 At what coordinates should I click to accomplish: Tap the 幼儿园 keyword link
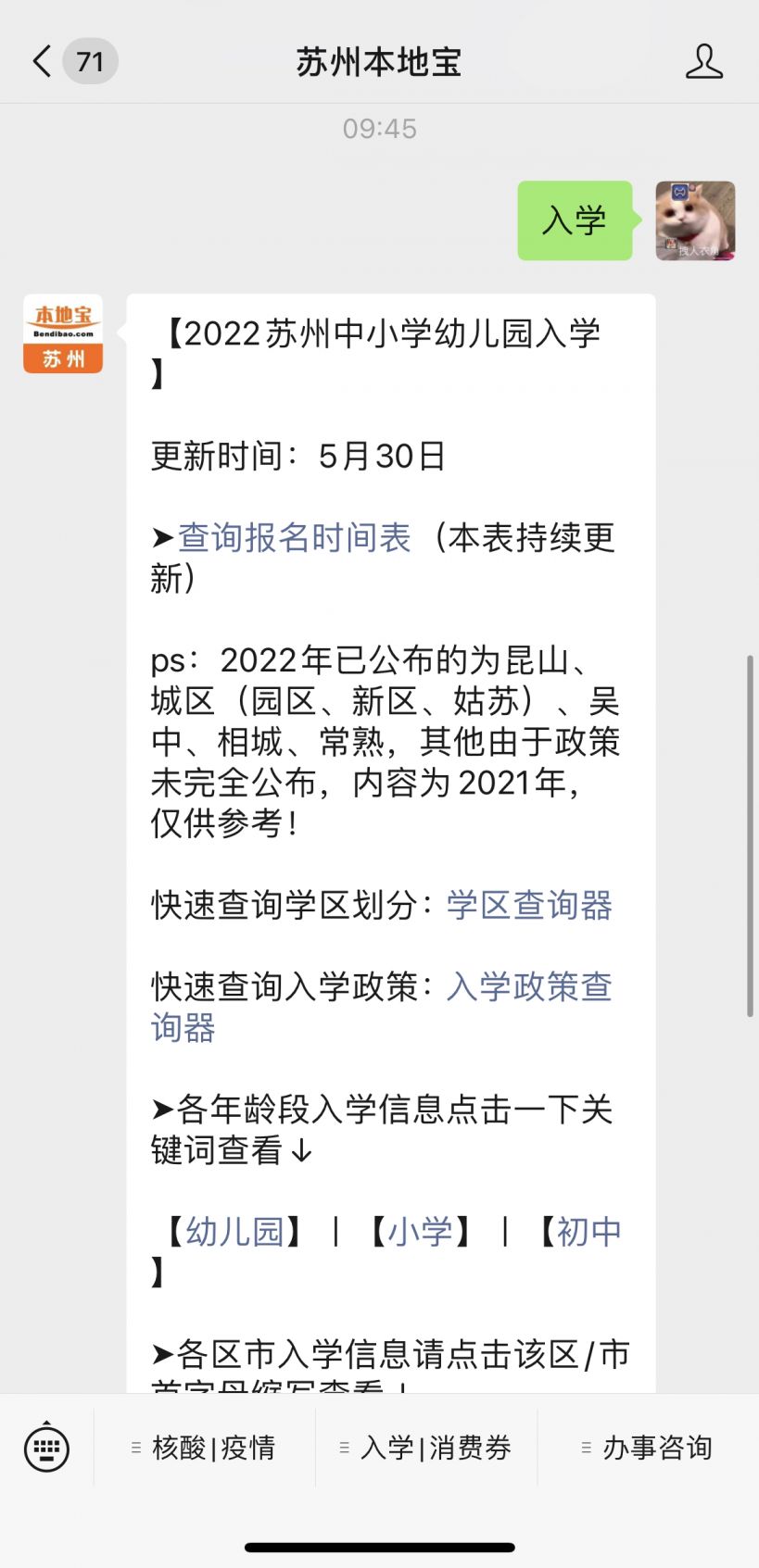click(x=234, y=1232)
